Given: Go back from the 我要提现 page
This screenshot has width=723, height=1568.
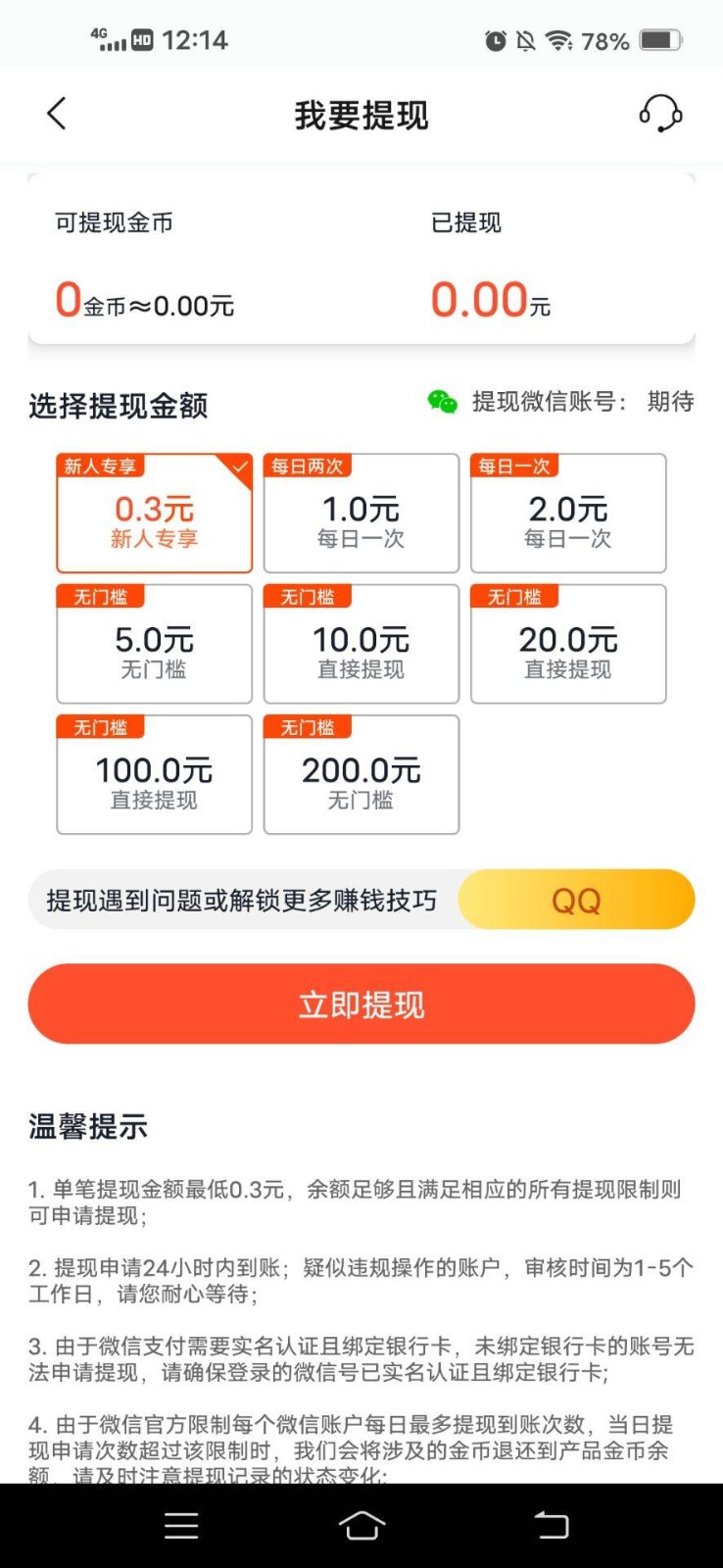Looking at the screenshot, I should point(57,115).
